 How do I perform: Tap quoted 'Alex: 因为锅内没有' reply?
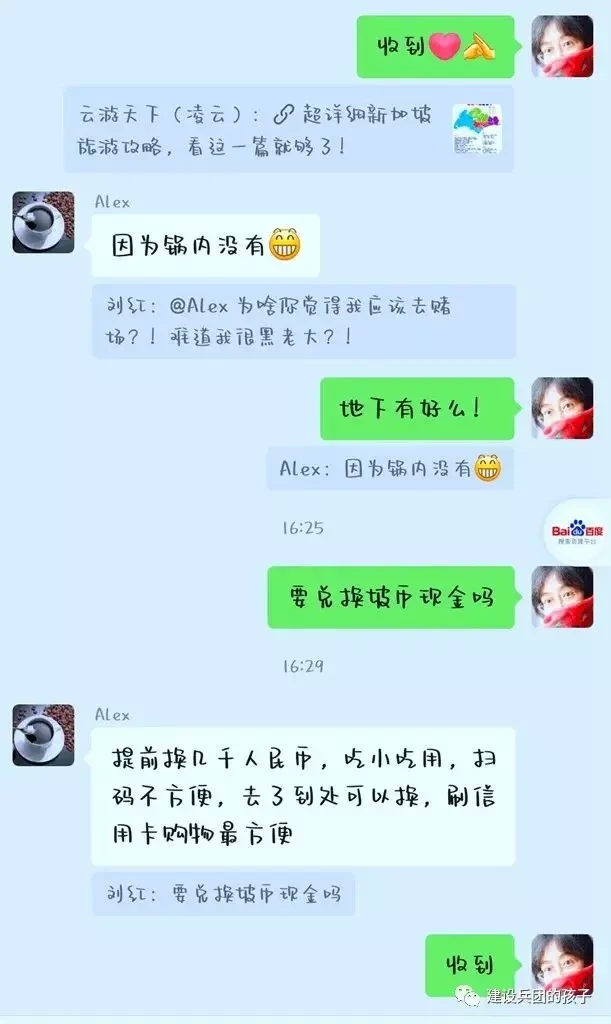point(390,468)
